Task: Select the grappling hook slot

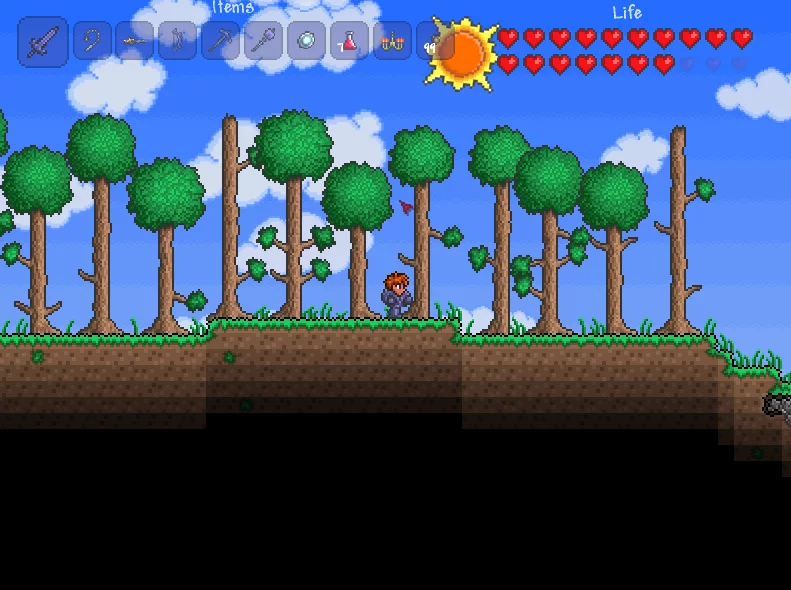Action: click(92, 41)
